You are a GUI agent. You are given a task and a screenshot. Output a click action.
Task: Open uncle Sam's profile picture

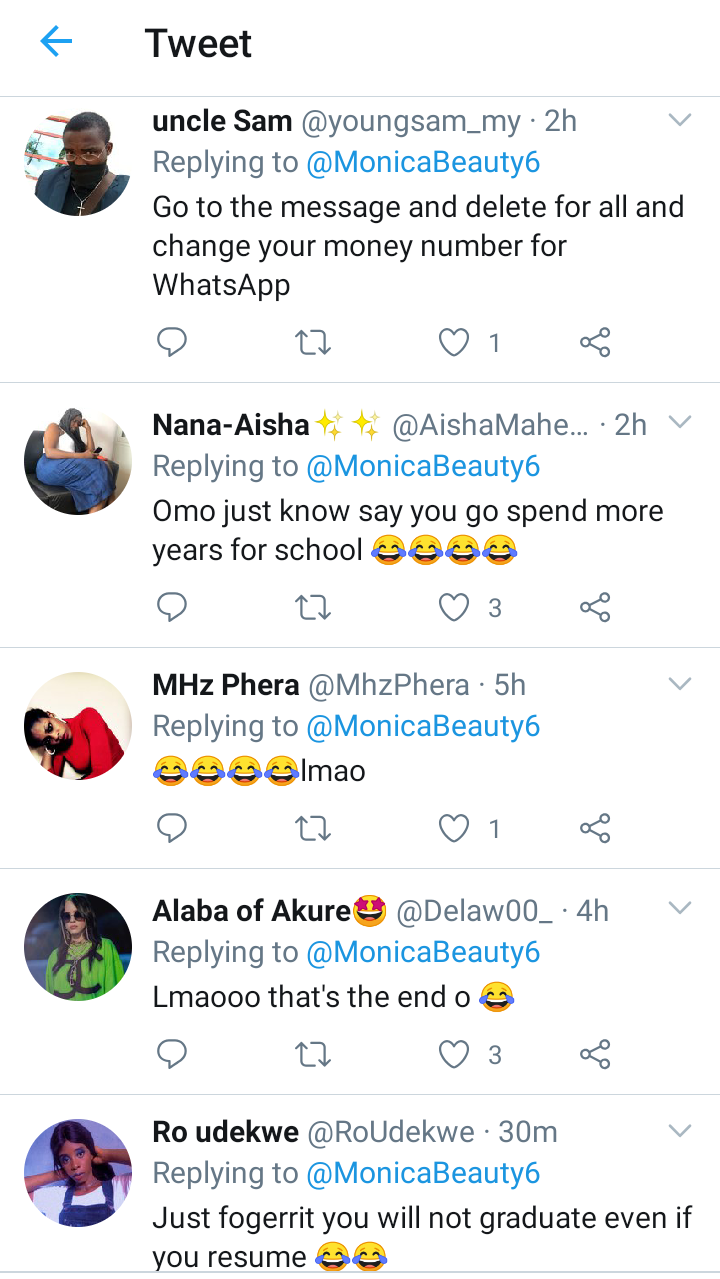78,162
